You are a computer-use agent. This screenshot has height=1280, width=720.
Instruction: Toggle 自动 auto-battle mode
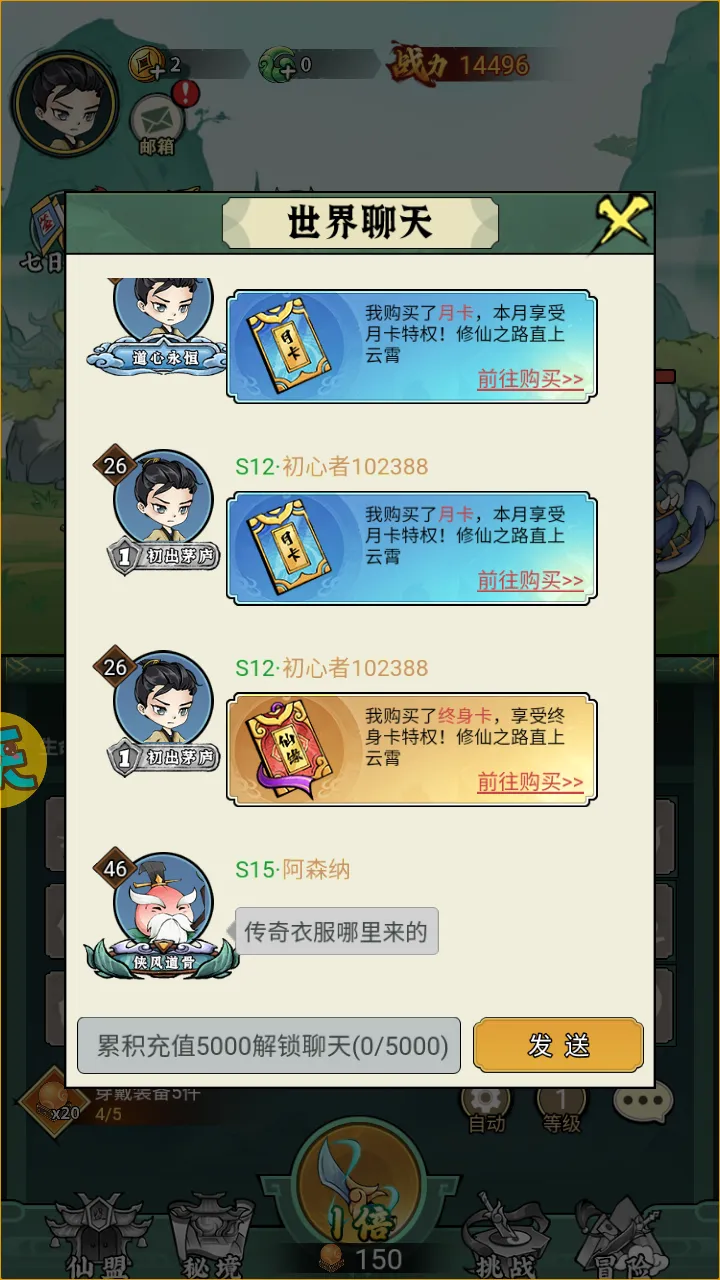[487, 1105]
